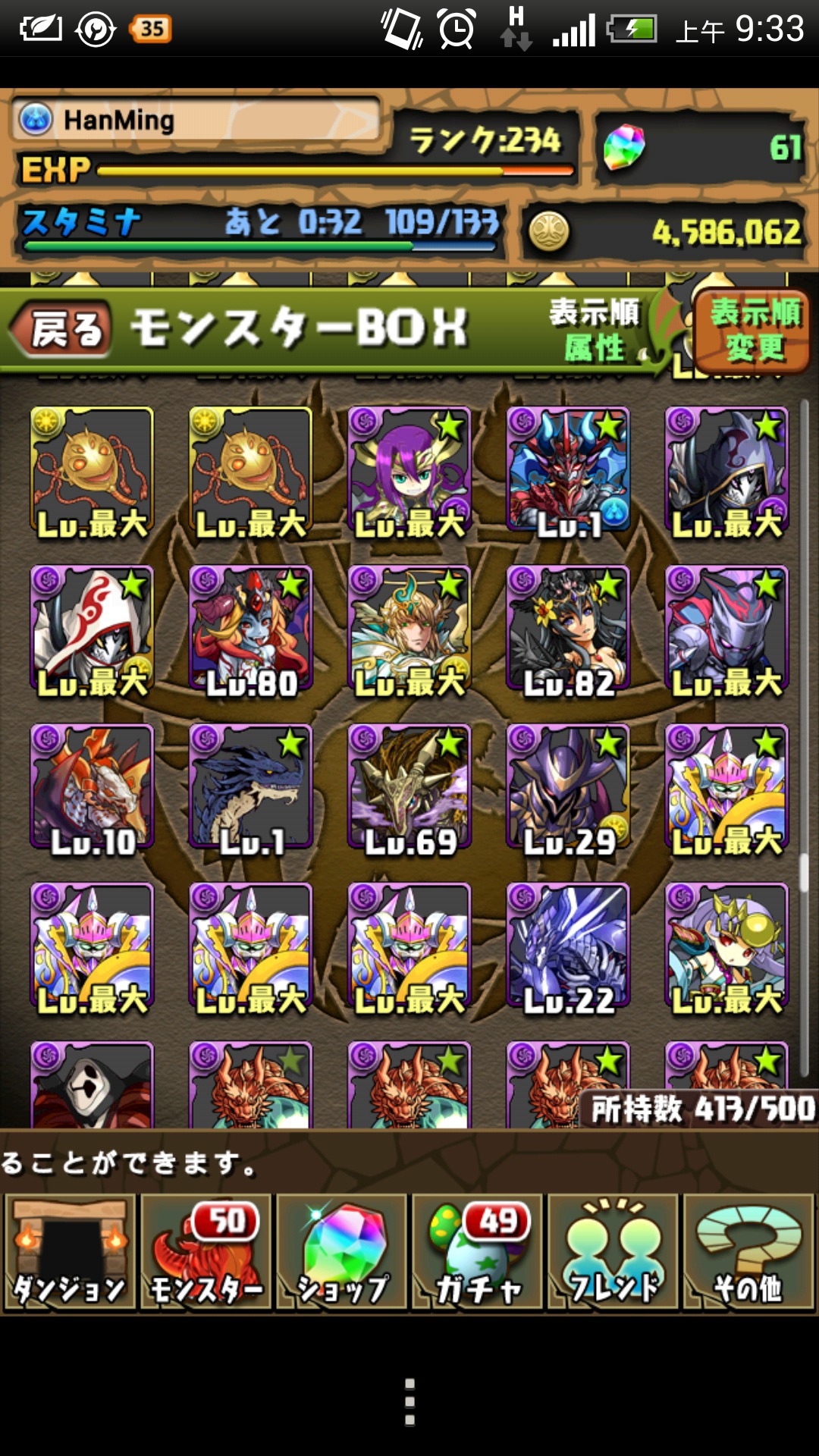Select the Lv.69 horned dragon monster
This screenshot has width=819, height=1456.
(x=409, y=788)
